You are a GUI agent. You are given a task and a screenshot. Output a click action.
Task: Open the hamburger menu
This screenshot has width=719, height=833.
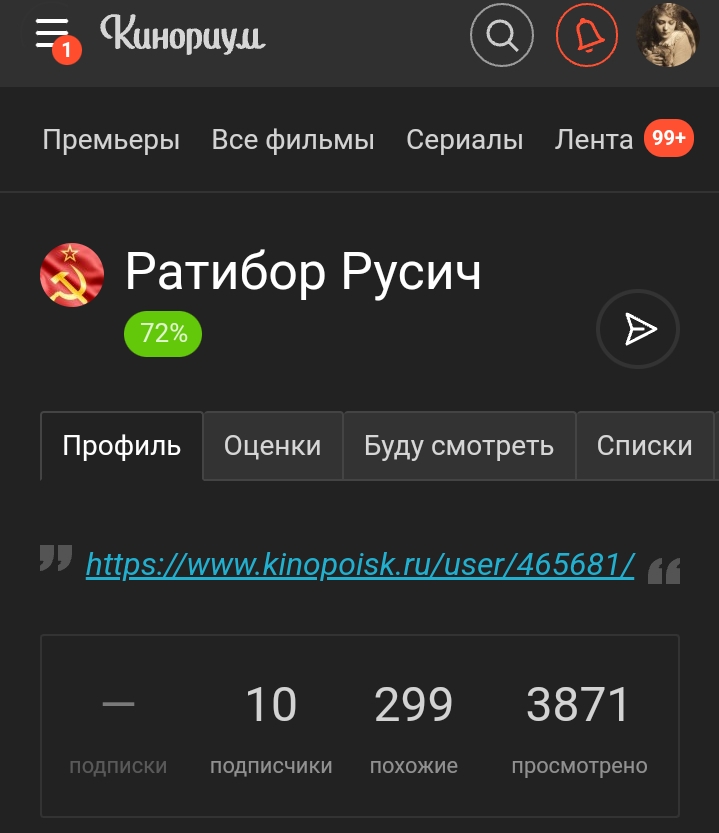coord(52,35)
